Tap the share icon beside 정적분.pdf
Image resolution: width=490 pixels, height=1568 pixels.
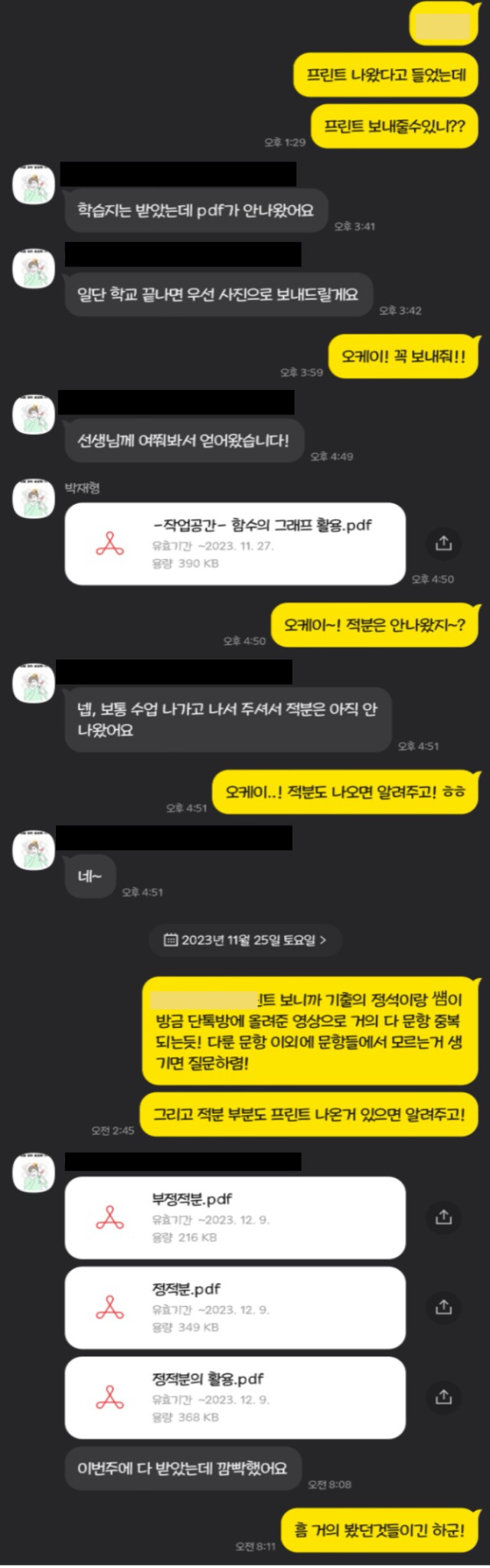443,1307
